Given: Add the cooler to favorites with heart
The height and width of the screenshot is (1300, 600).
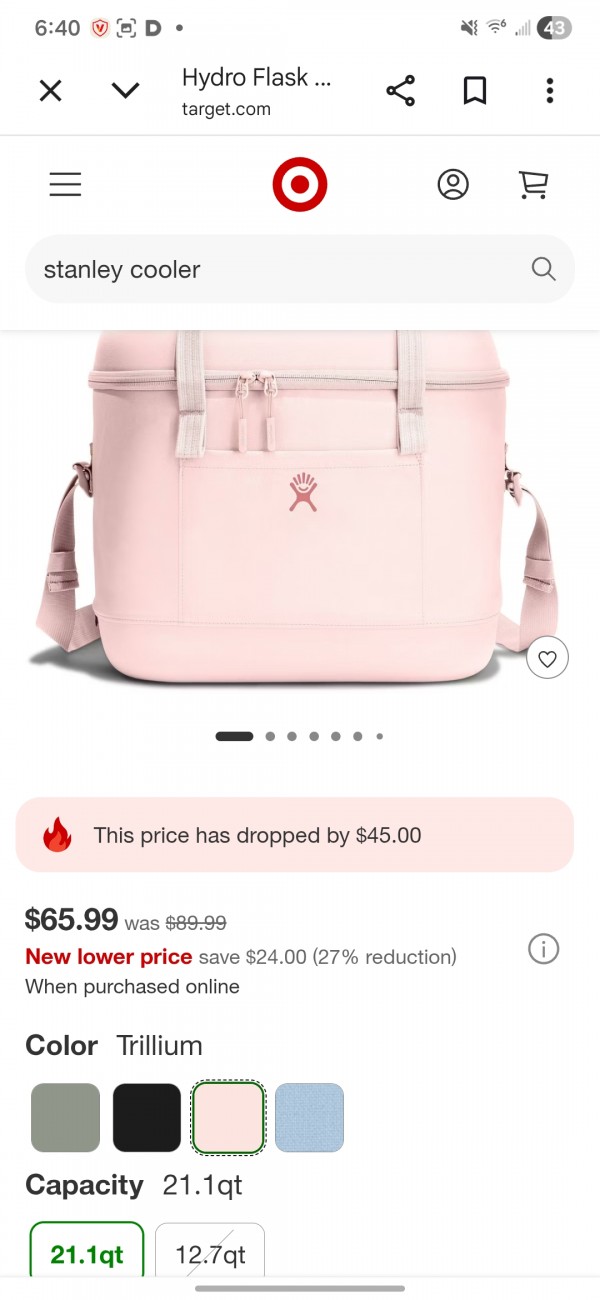Looking at the screenshot, I should click(x=546, y=658).
